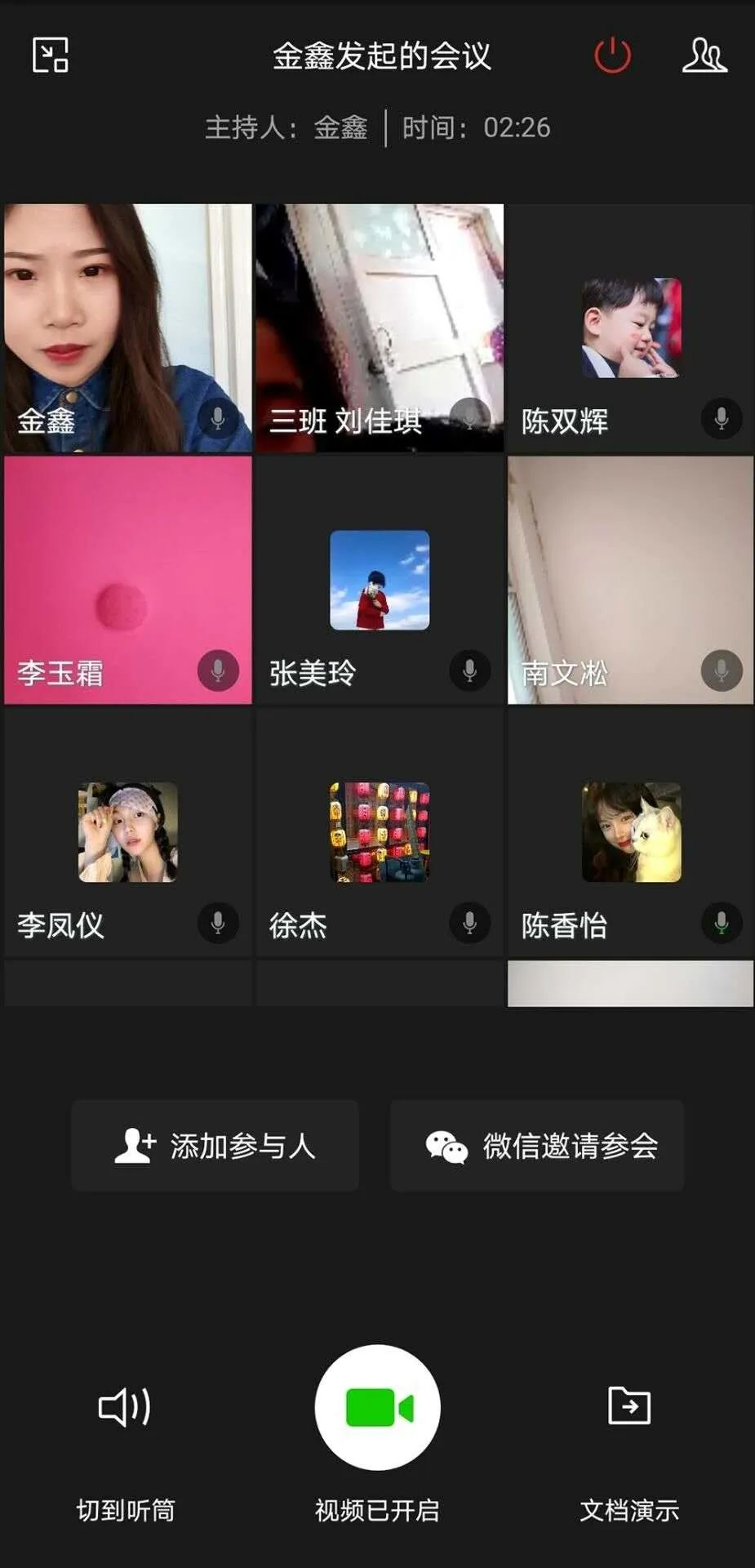Tap 添加参与人 button
755x1568 pixels.
pyautogui.click(x=215, y=1145)
